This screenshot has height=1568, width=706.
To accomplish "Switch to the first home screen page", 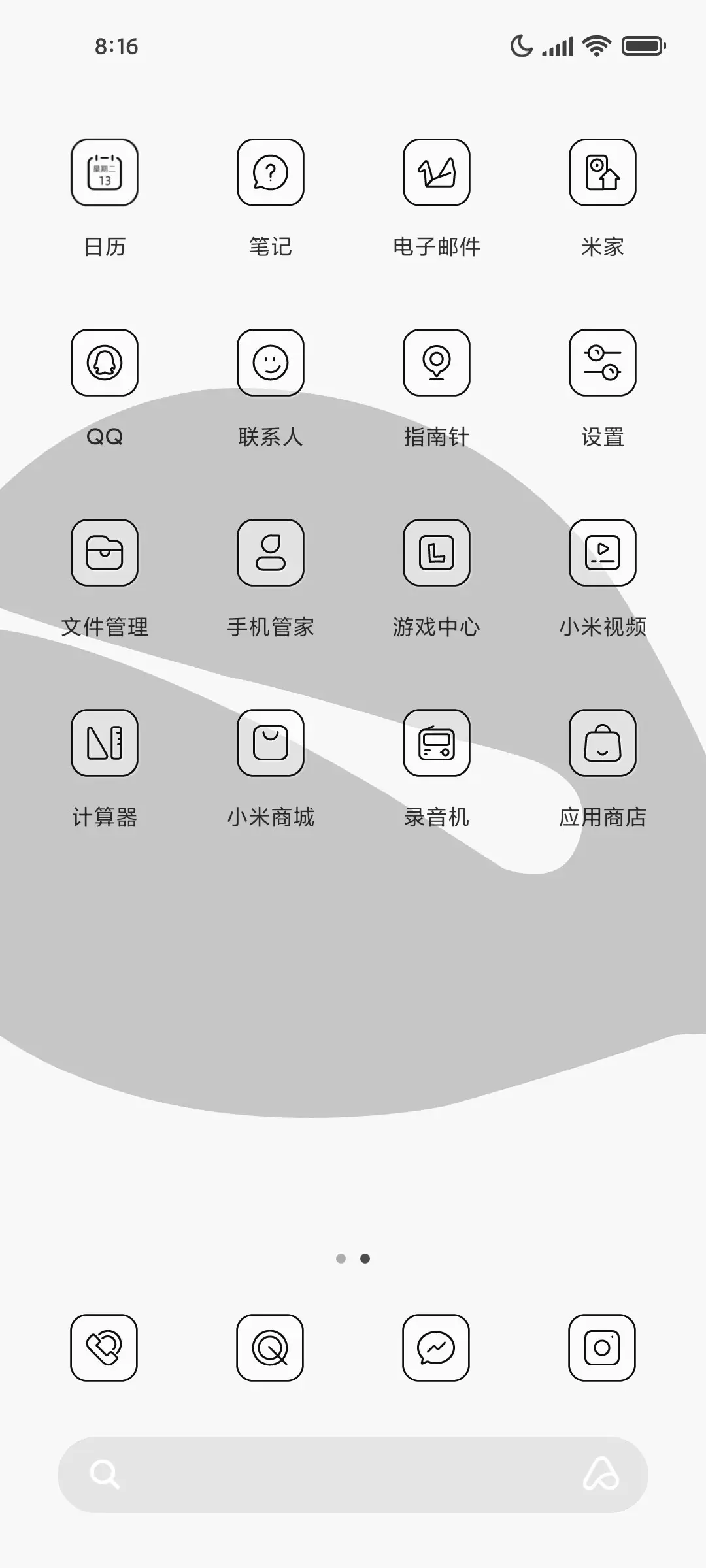I will click(341, 1260).
